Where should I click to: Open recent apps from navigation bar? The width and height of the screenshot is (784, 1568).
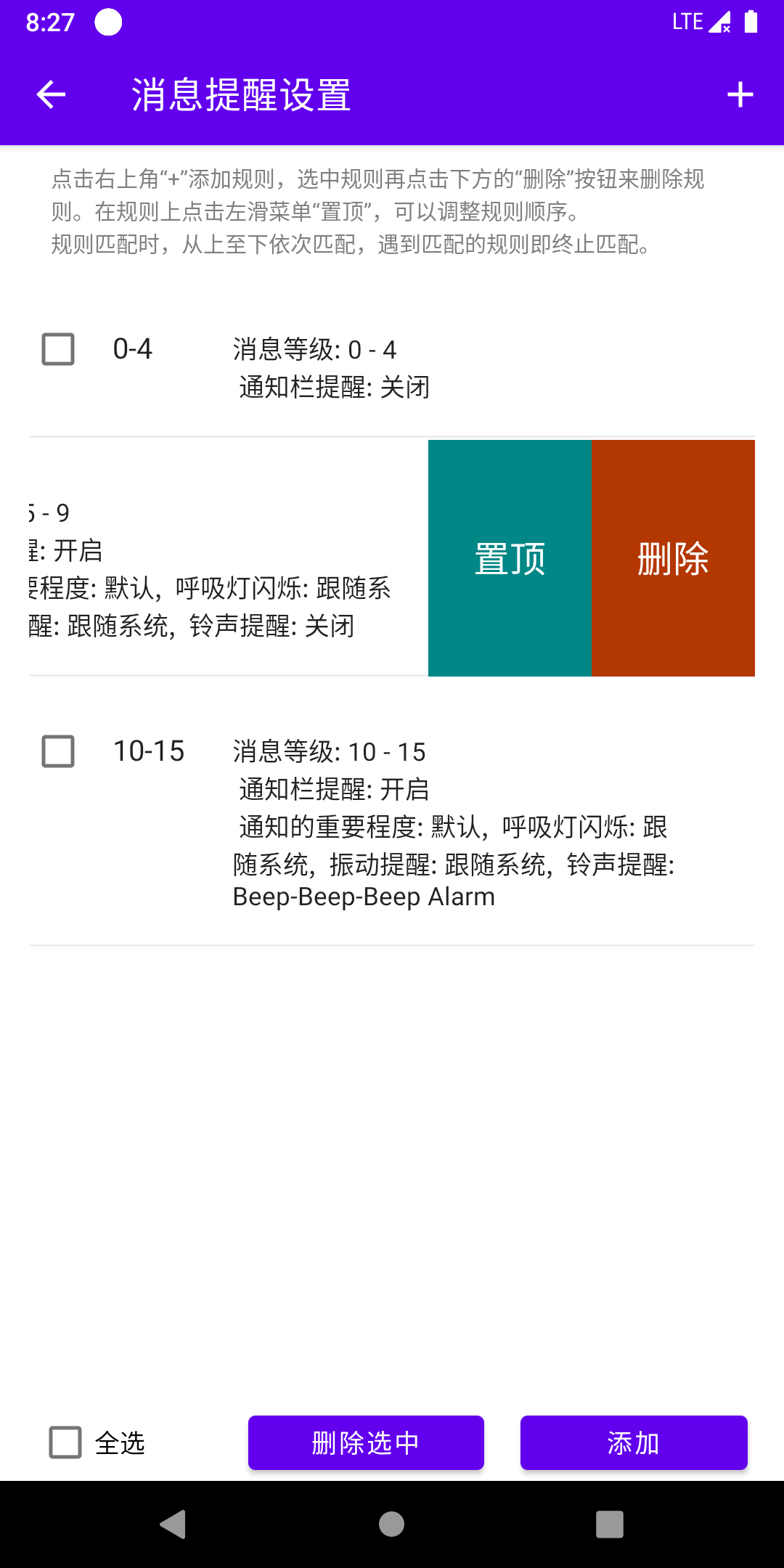click(x=610, y=1524)
